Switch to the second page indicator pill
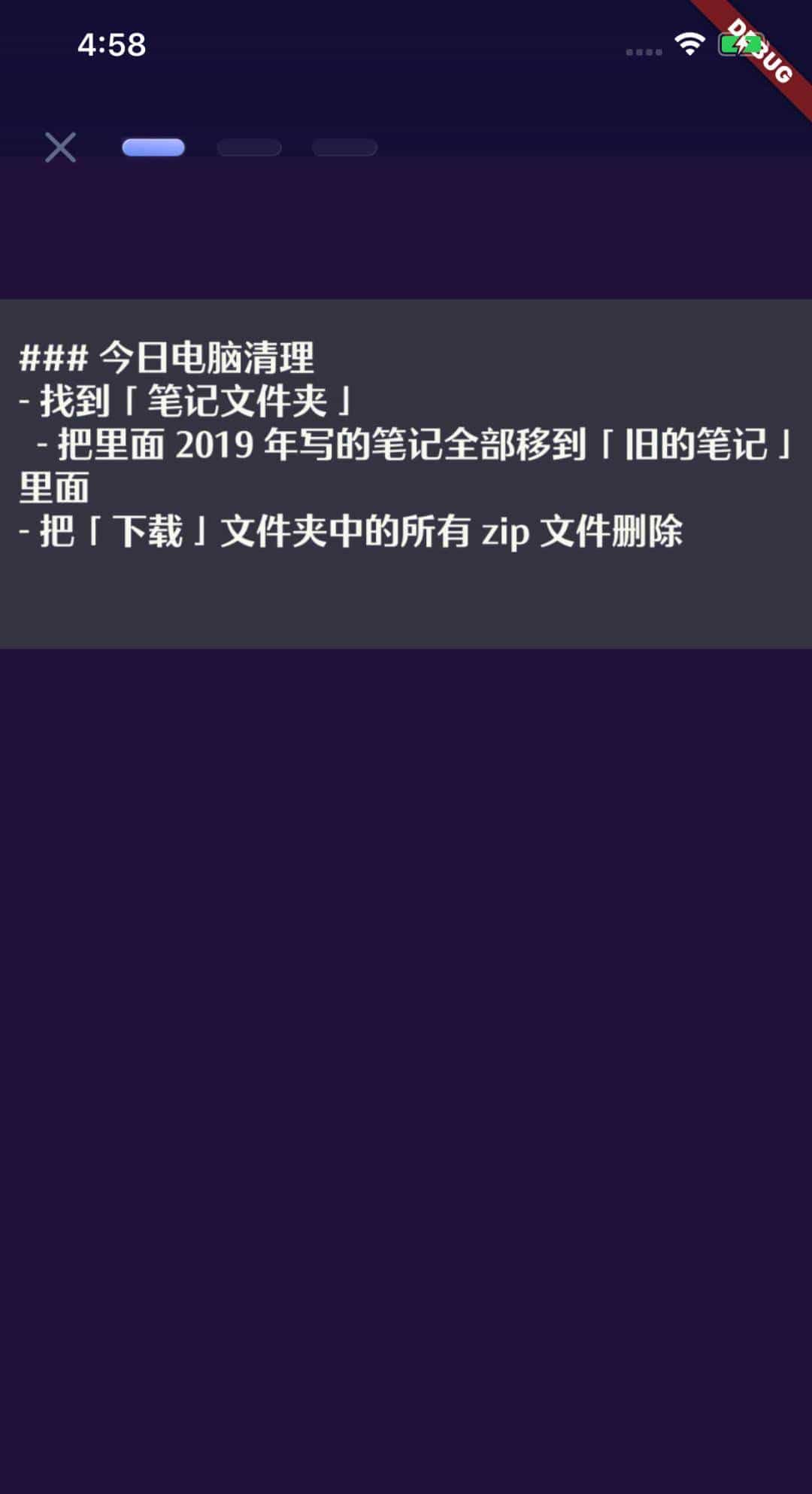This screenshot has height=1494, width=812. [x=250, y=147]
